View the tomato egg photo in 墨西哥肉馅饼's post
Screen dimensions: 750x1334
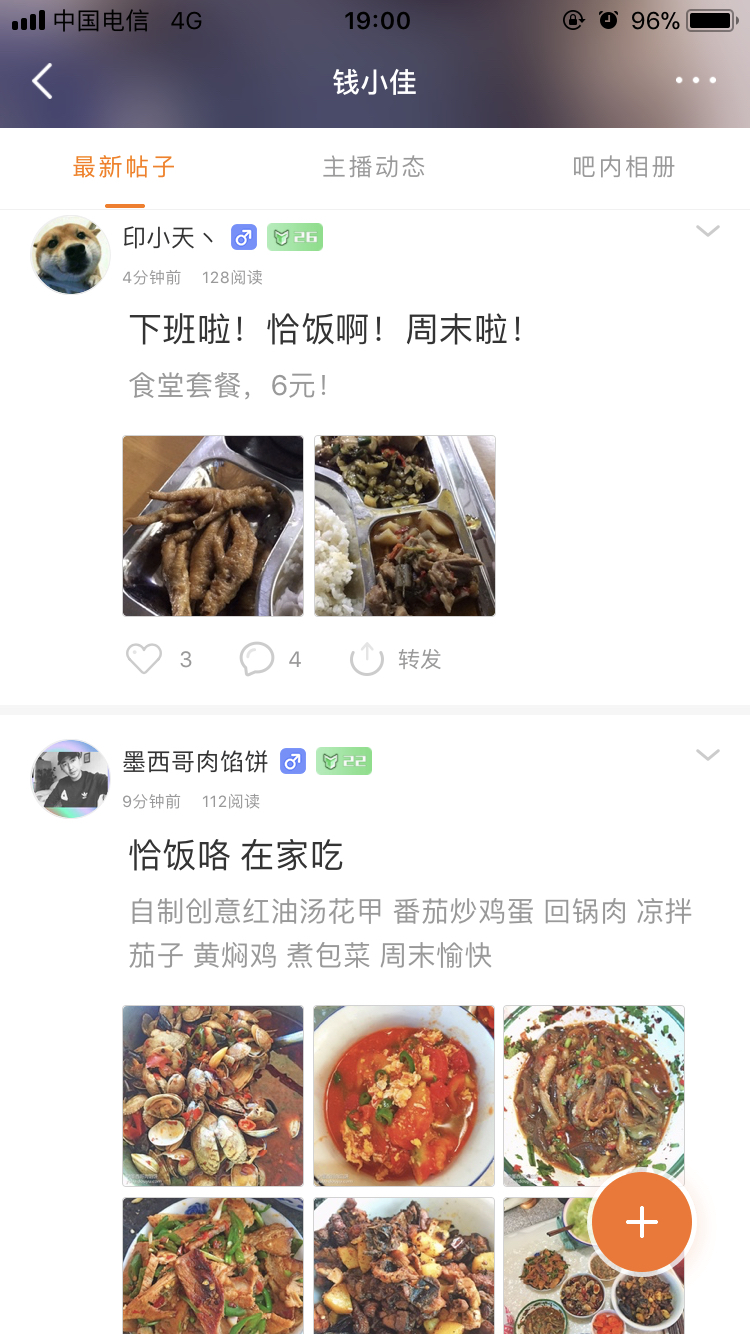point(404,1096)
